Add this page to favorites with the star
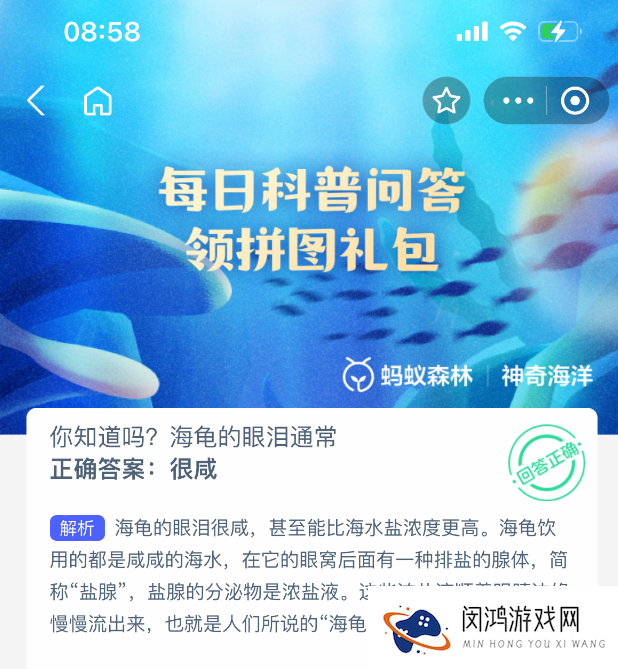This screenshot has height=669, width=618. [446, 101]
